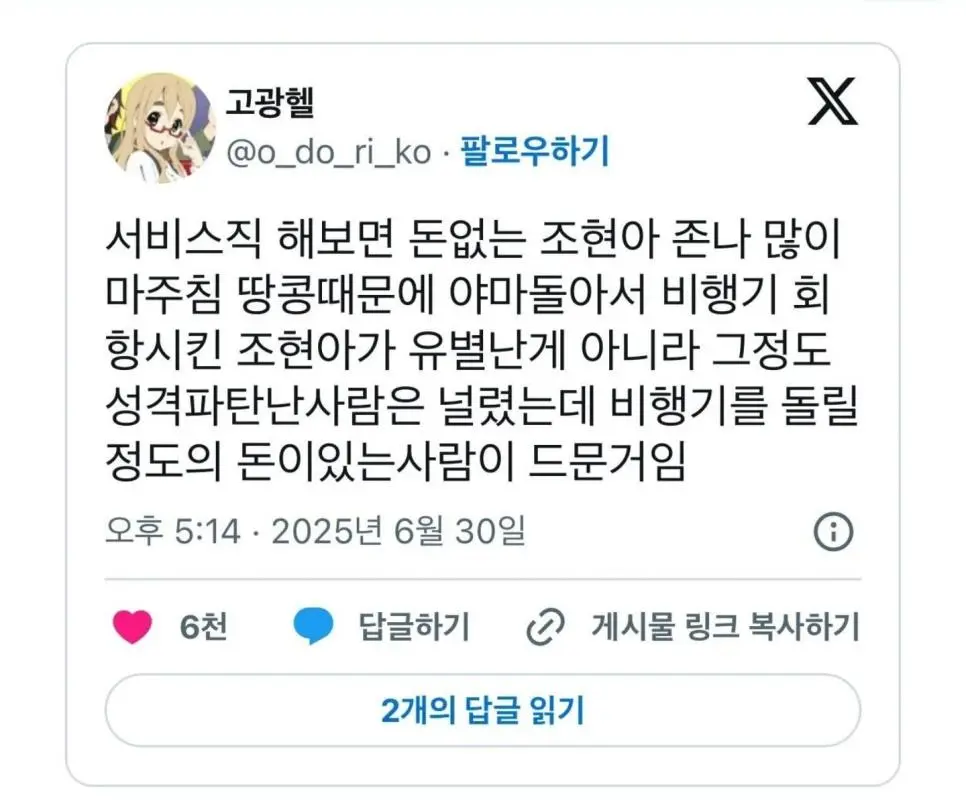Tap 답글하기 to reply
966x809 pixels.
[x=413, y=627]
